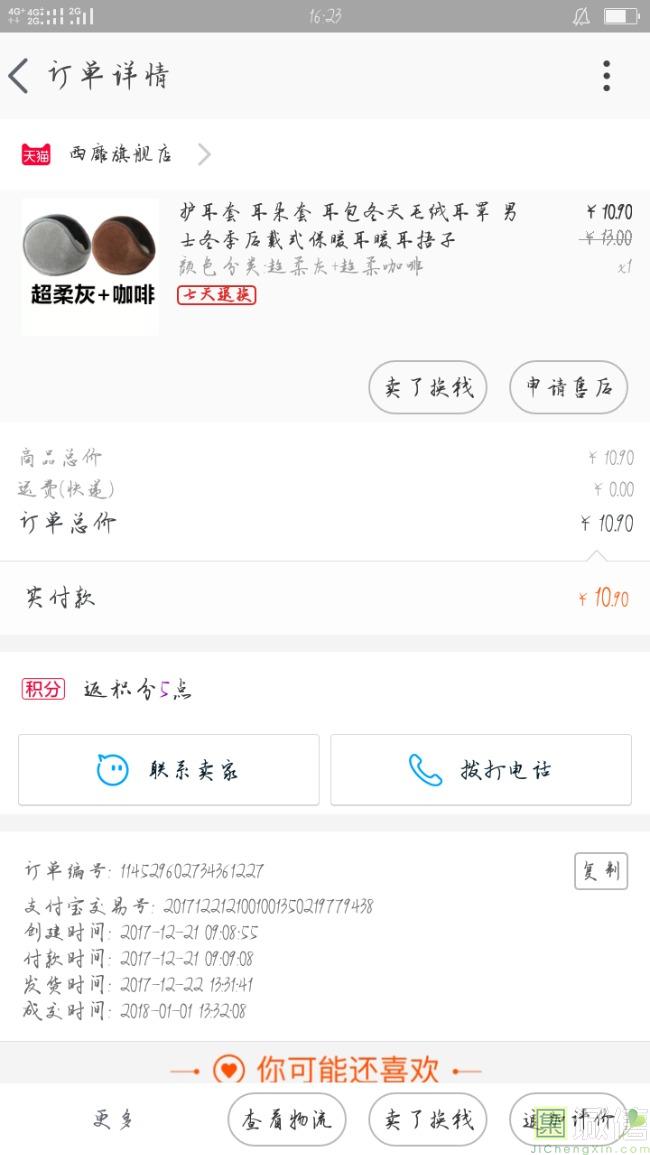Contact the seller via 联系卖家
Screen dimensions: 650x1155
coord(168,770)
